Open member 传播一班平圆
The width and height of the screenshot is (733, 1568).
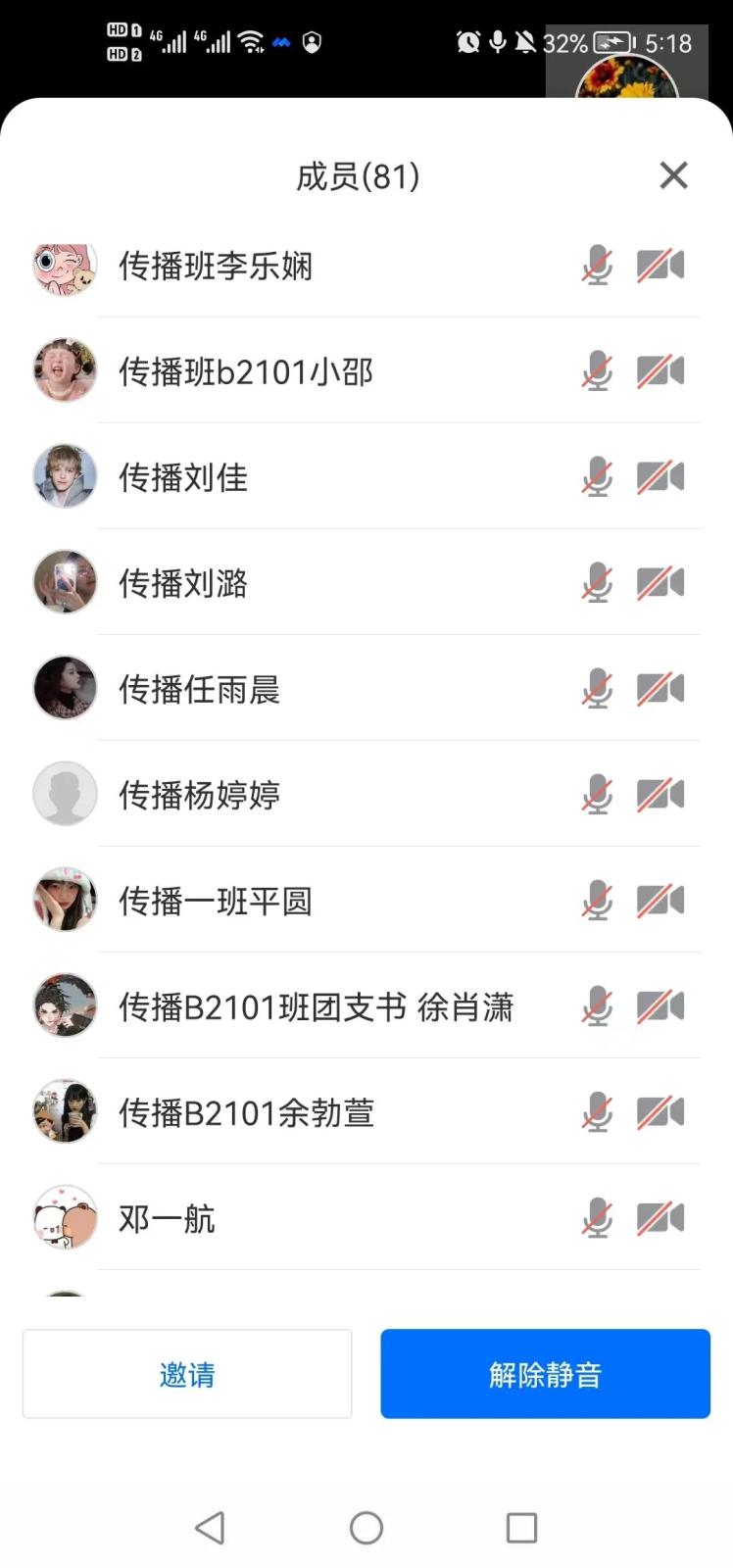(216, 902)
